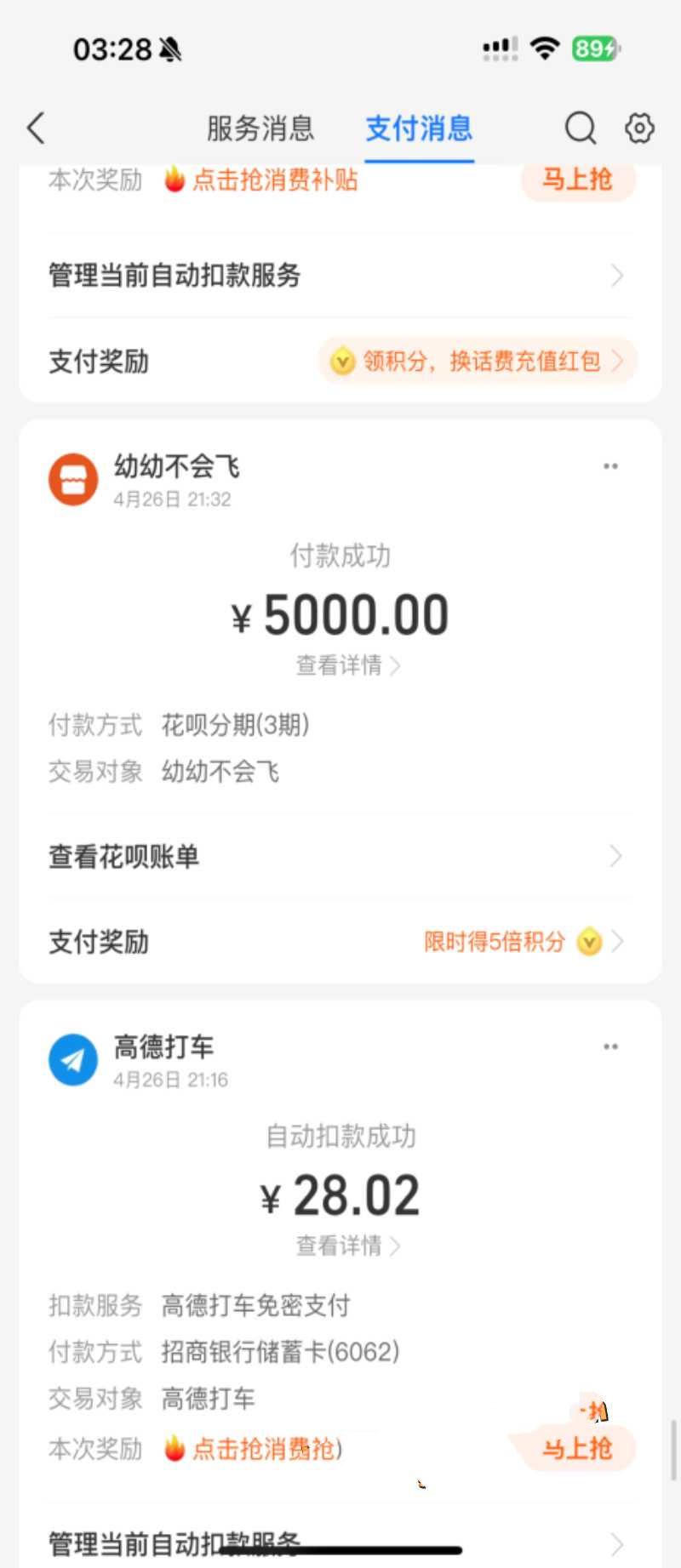
Task: Open more options for the 5000.00 payment
Action: tap(610, 465)
